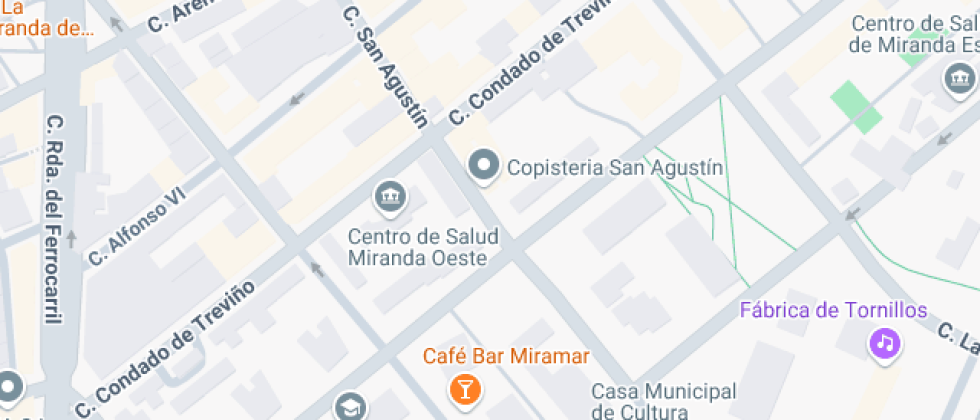
Task: Open the Fábrica de Tornillos music marker
Action: 886,342
